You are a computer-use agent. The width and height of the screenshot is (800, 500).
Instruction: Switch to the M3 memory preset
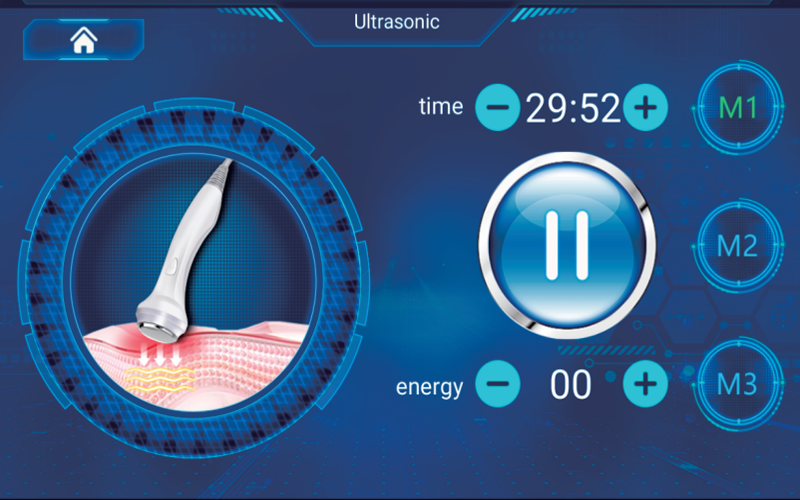(738, 384)
